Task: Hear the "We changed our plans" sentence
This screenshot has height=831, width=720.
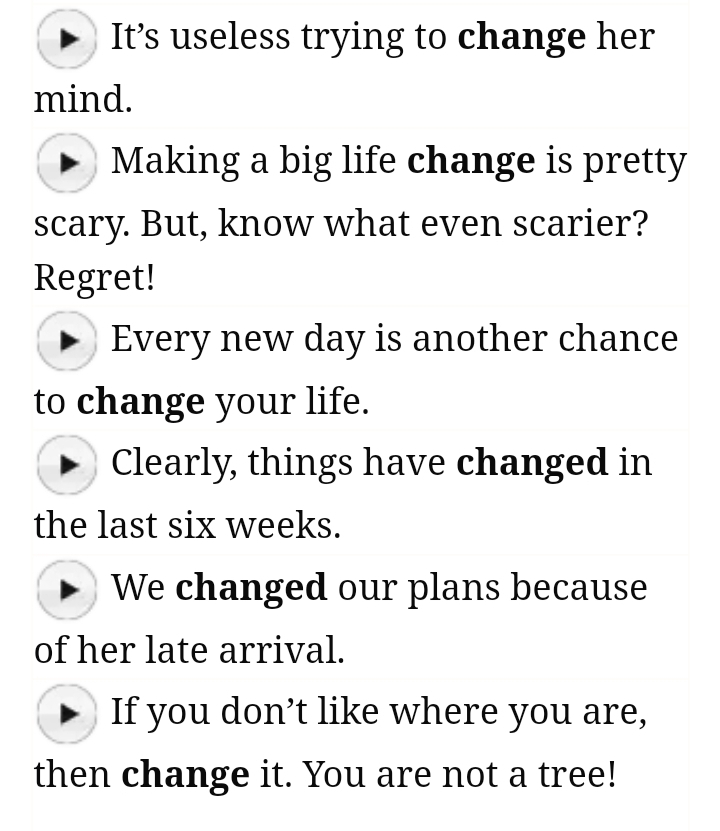Action: click(66, 588)
